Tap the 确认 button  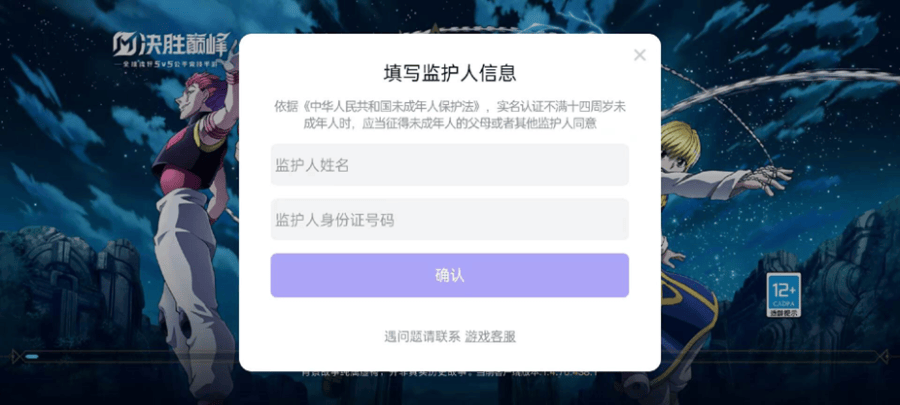[x=449, y=275]
